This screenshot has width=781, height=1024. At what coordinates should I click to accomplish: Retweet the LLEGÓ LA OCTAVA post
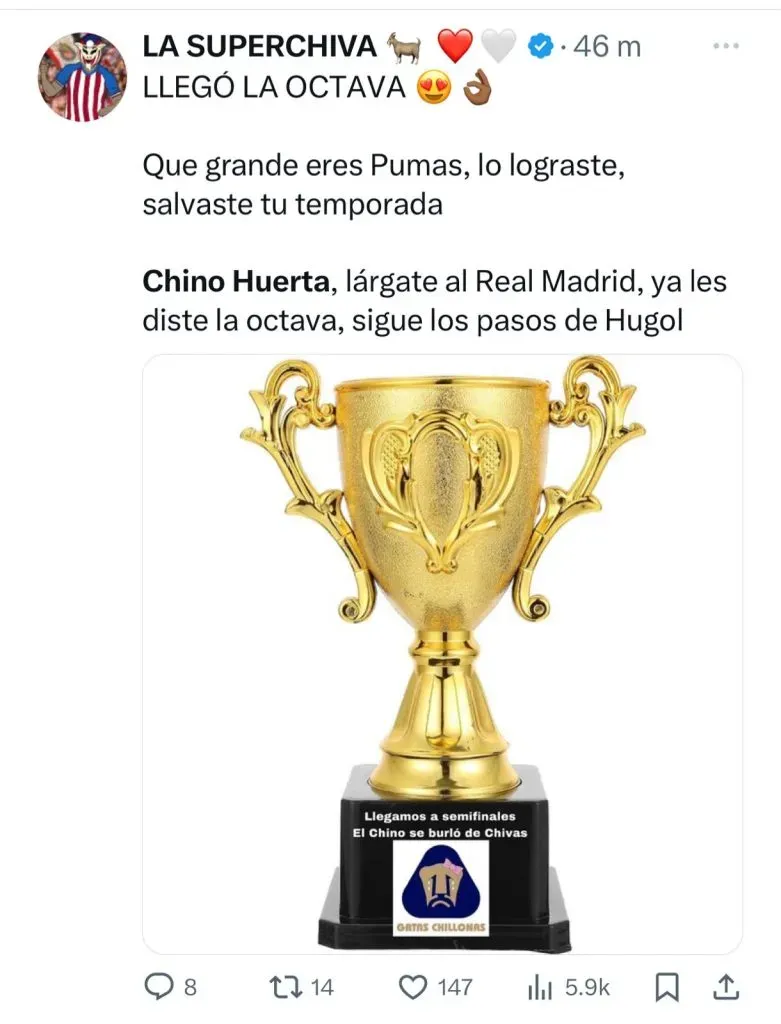(x=287, y=987)
